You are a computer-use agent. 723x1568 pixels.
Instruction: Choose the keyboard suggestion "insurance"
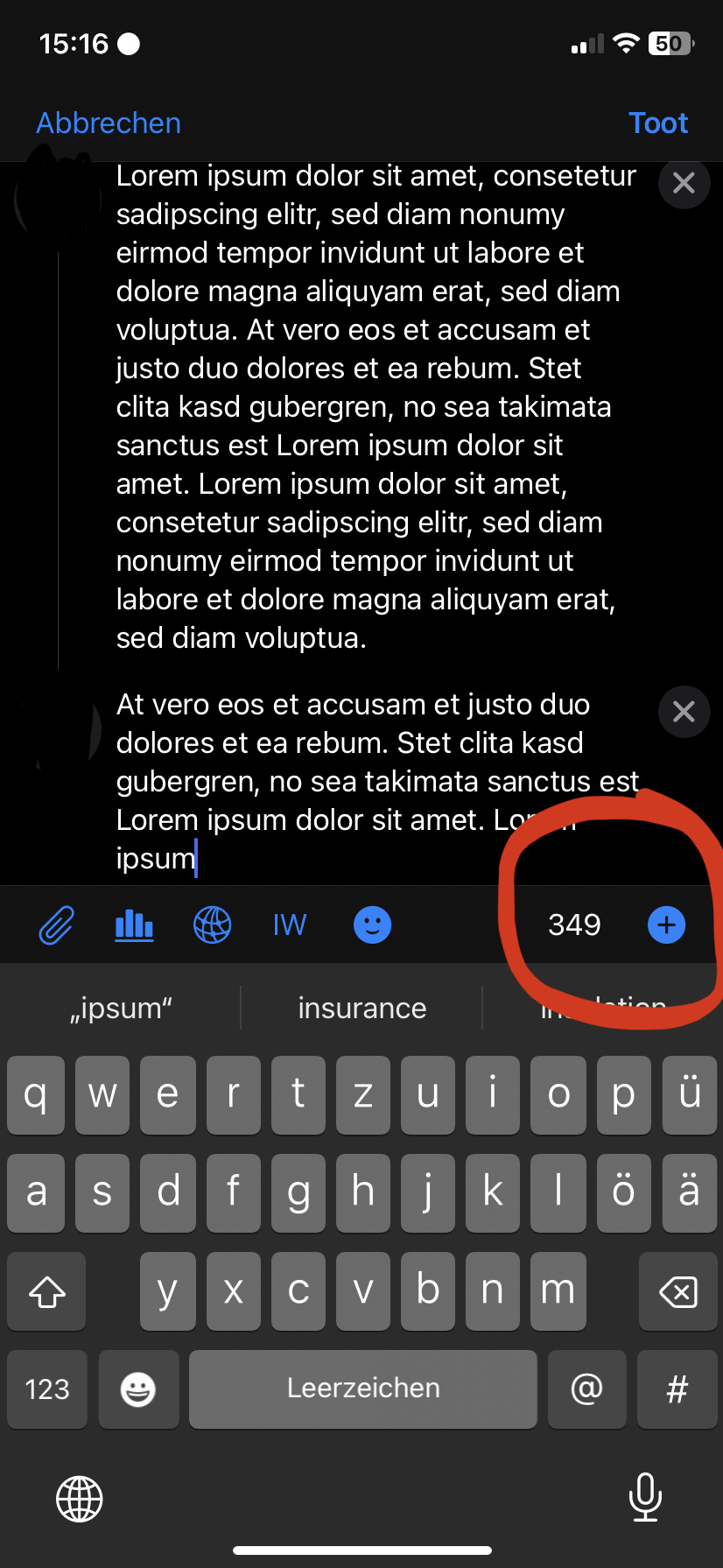pos(361,1009)
